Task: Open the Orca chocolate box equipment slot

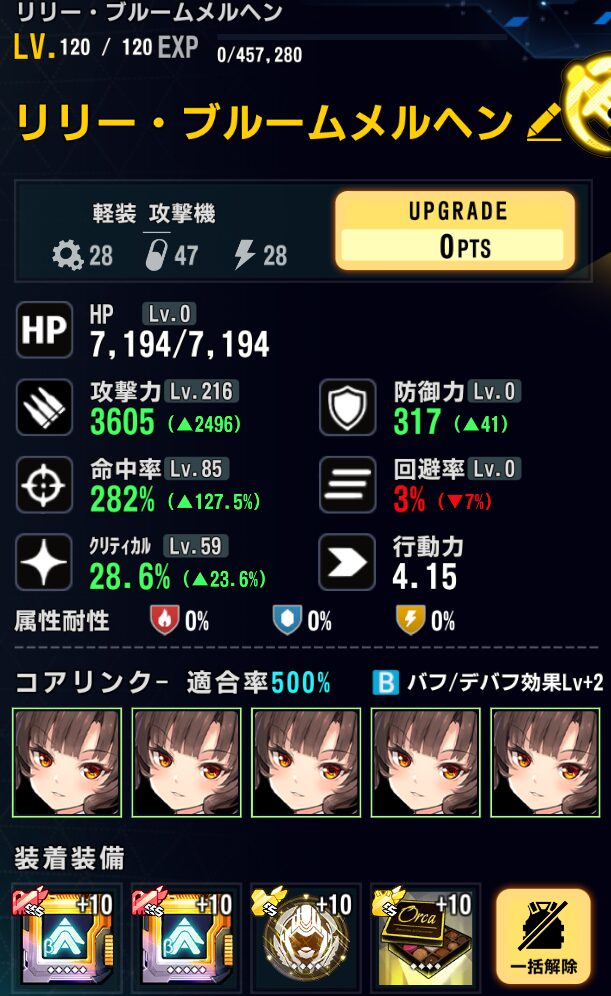Action: point(424,940)
